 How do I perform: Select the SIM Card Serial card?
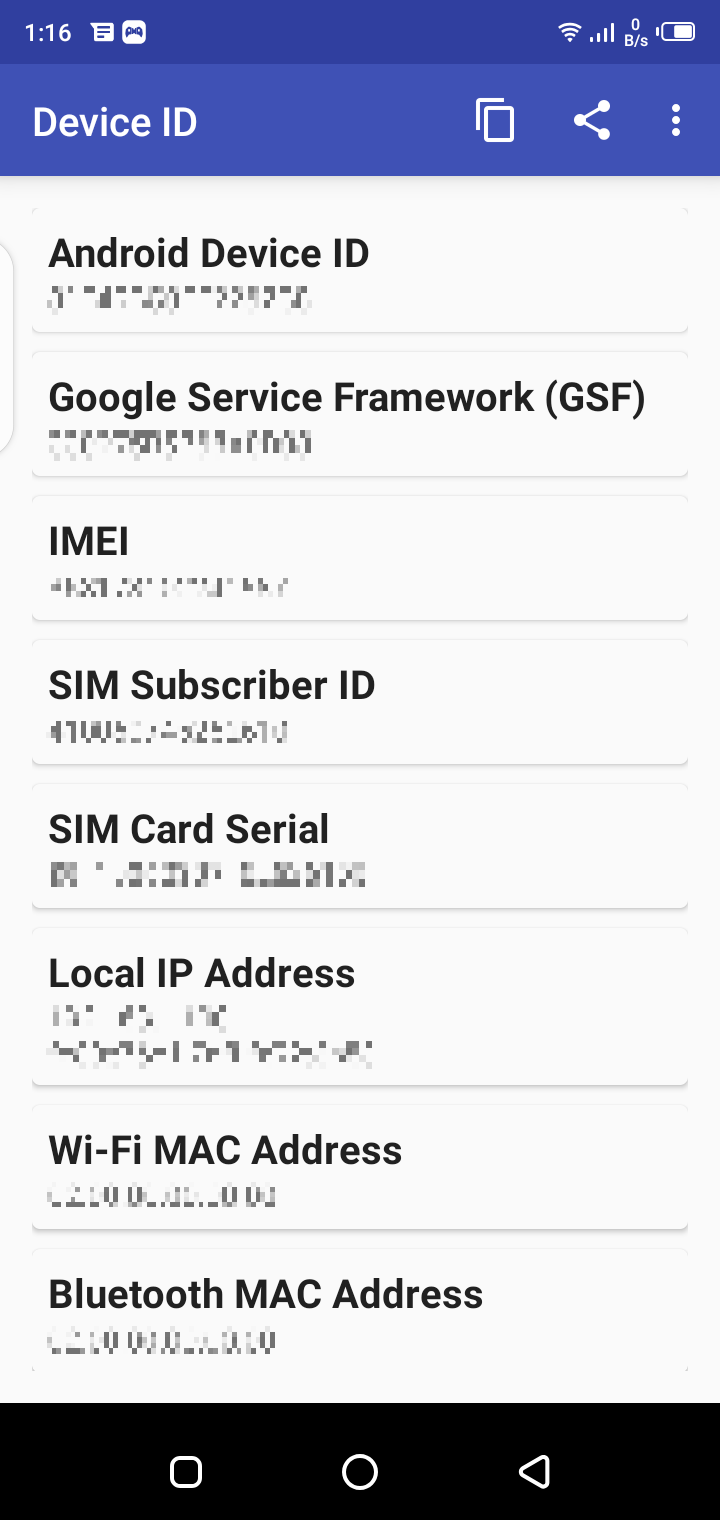(x=360, y=846)
